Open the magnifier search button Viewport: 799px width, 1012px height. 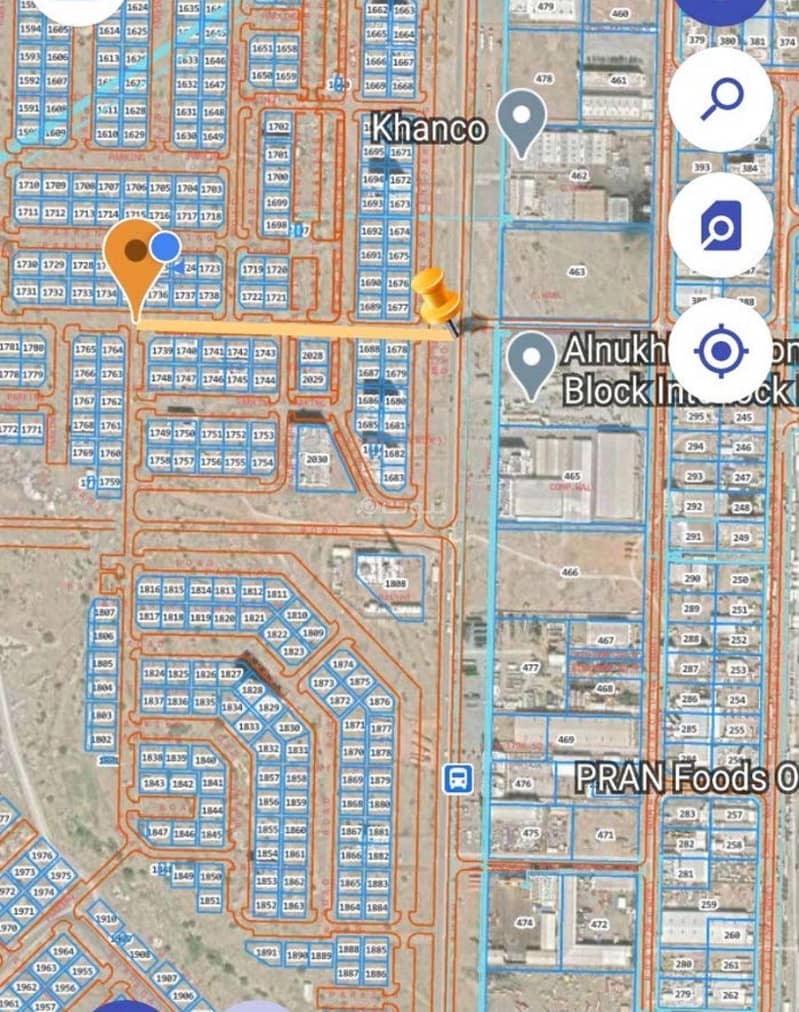tap(720, 99)
